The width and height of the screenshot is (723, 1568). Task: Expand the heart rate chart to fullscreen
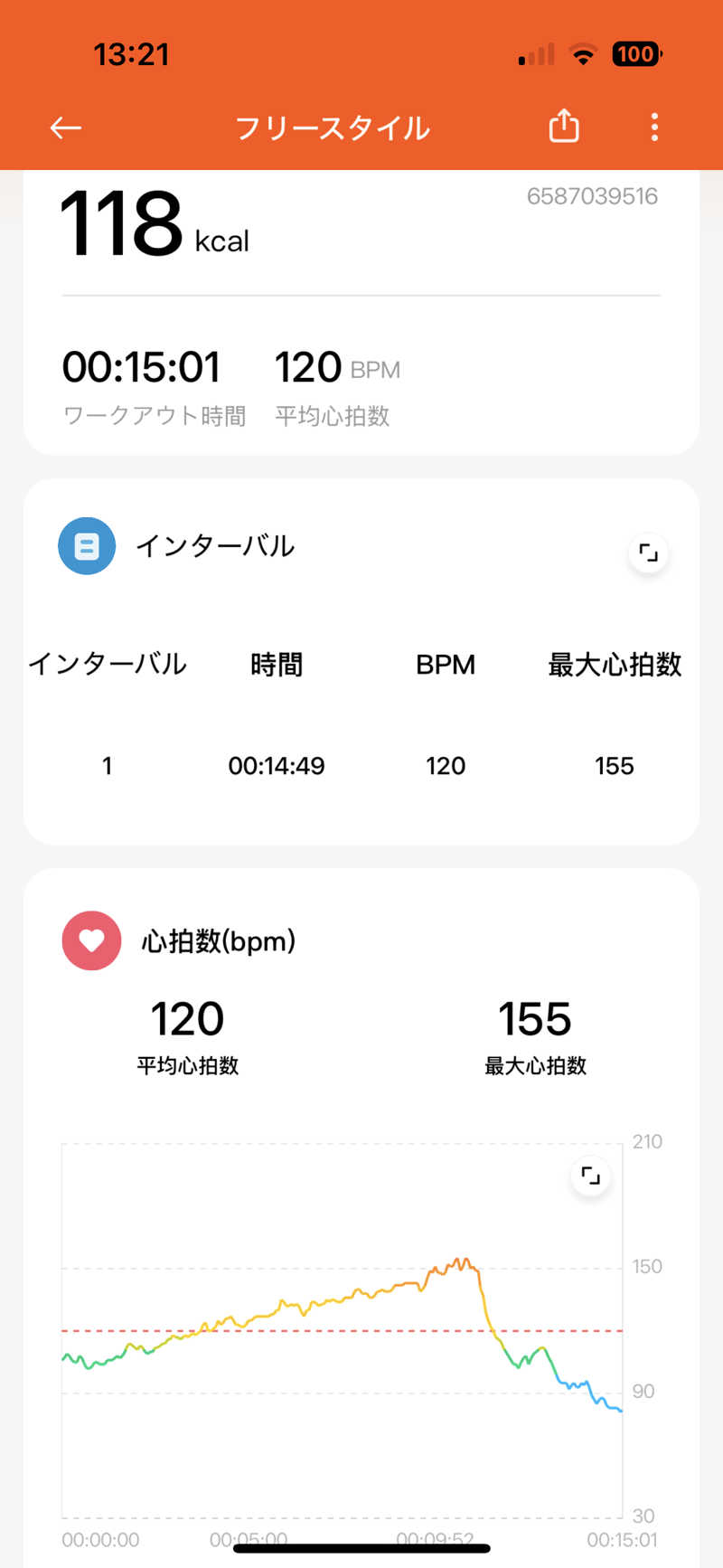click(x=591, y=1176)
